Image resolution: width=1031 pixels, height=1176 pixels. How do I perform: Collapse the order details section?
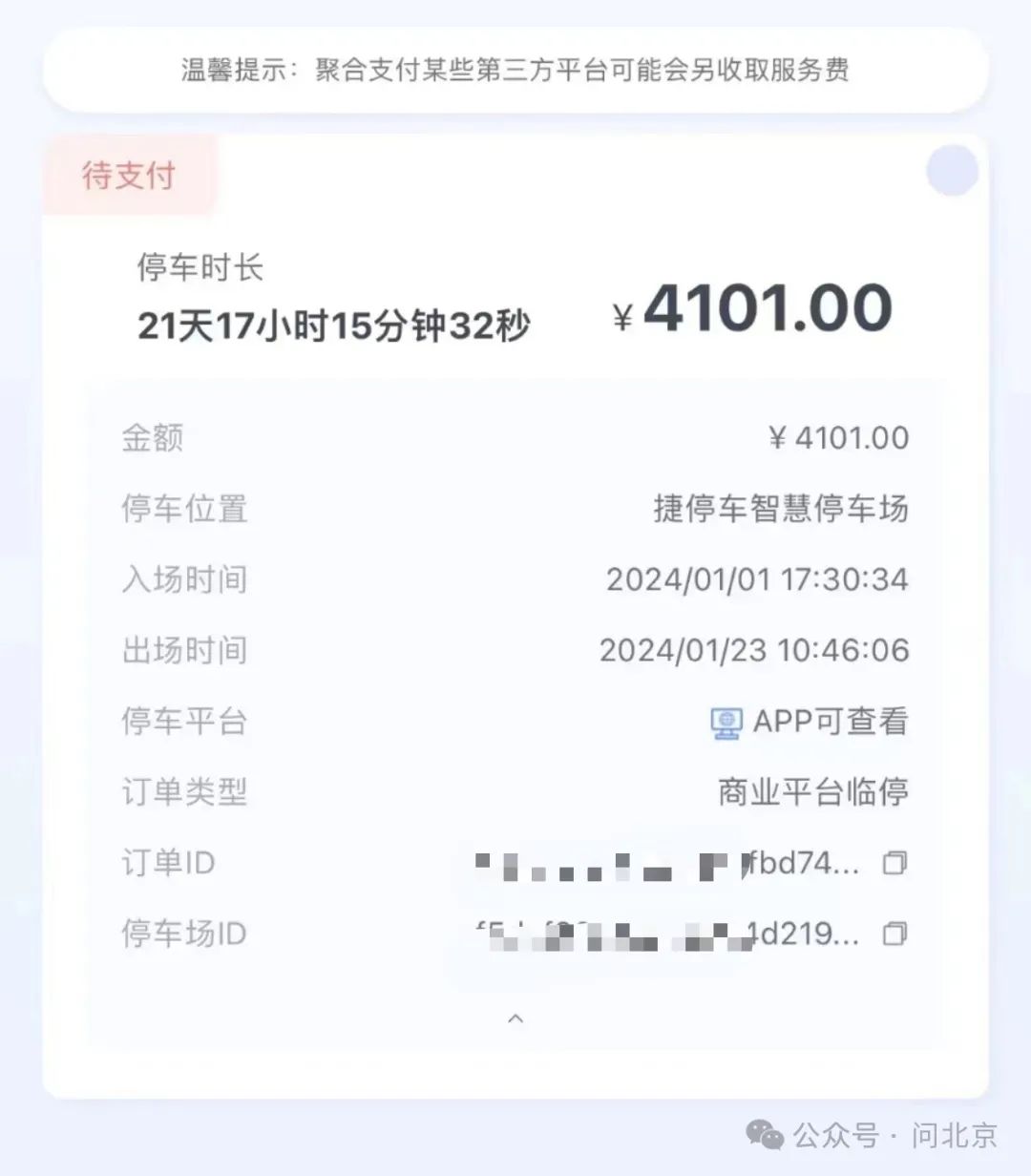[515, 1018]
